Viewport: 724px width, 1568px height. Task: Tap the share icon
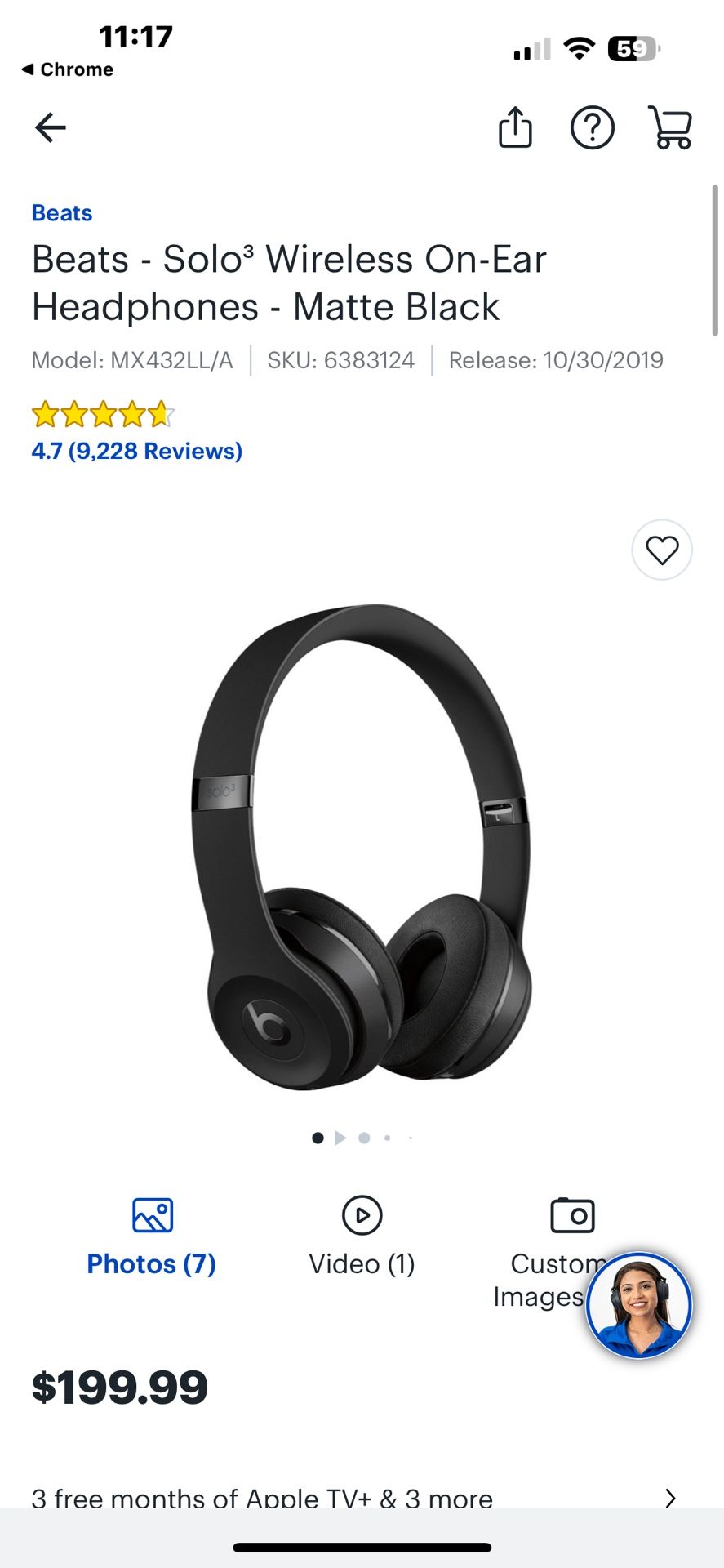(x=514, y=127)
